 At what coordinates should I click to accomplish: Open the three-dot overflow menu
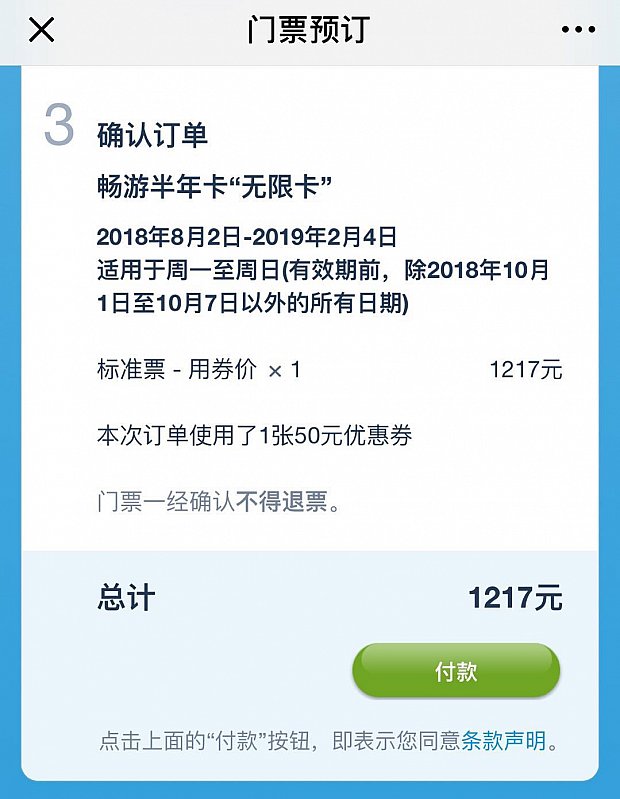(578, 30)
